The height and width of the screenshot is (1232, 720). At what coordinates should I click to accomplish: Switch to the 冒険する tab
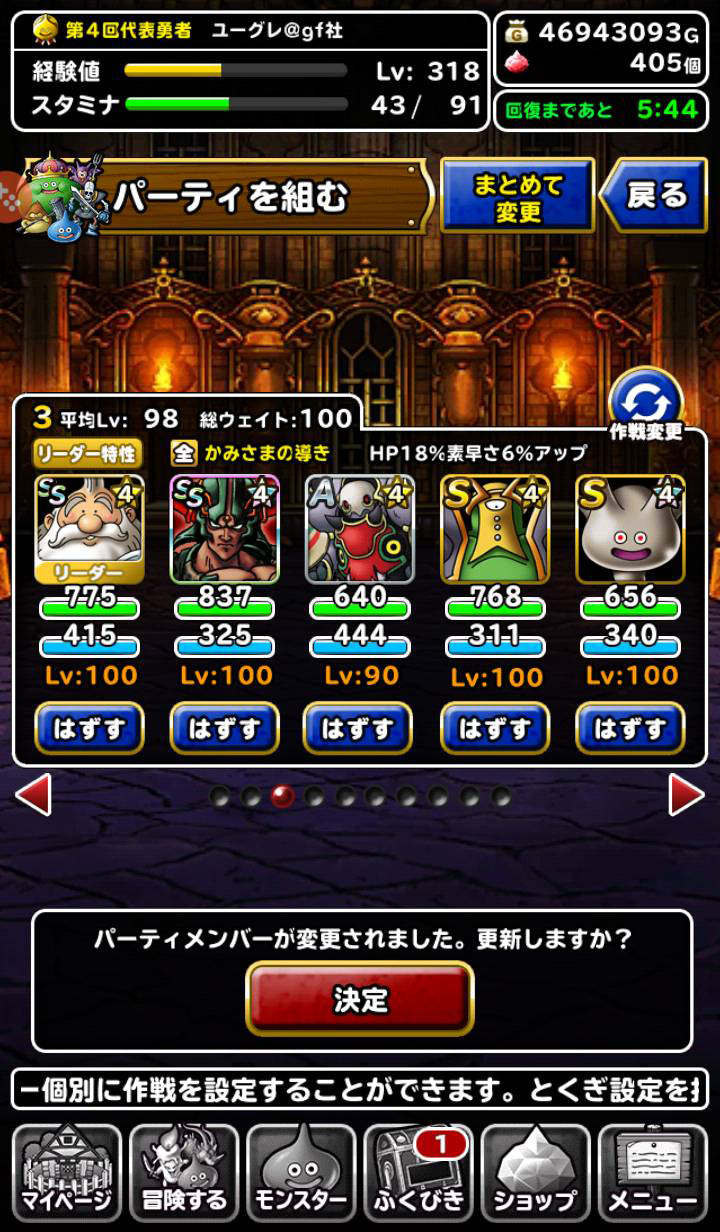coord(184,1172)
